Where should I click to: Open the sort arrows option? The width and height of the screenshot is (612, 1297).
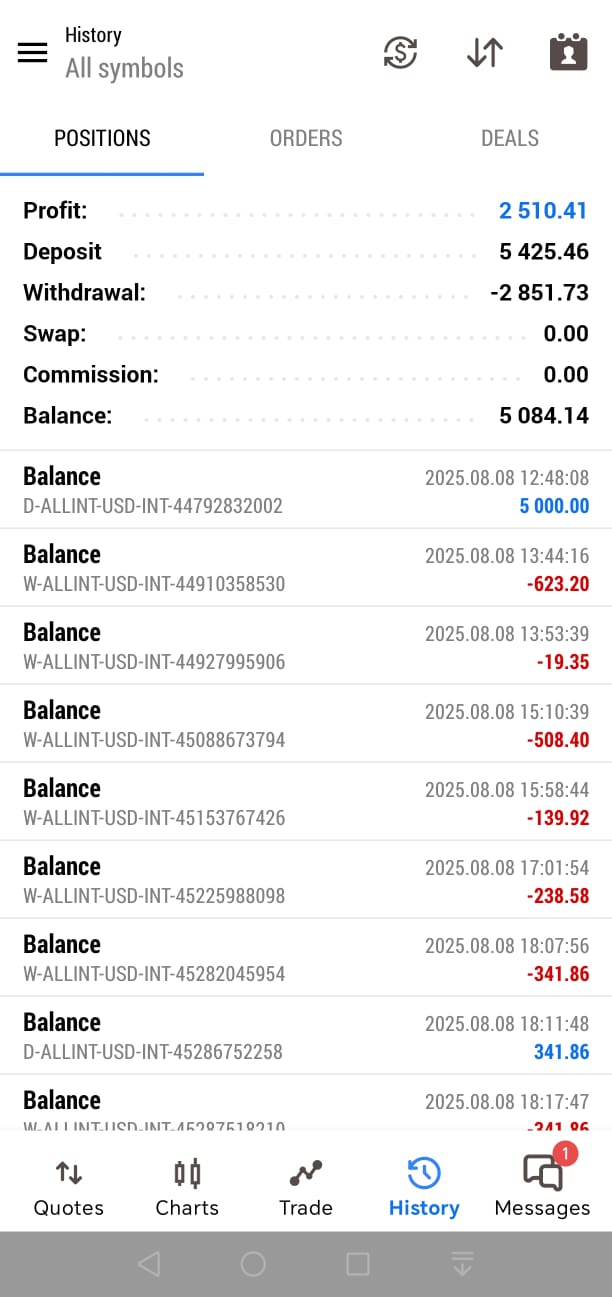pos(485,53)
